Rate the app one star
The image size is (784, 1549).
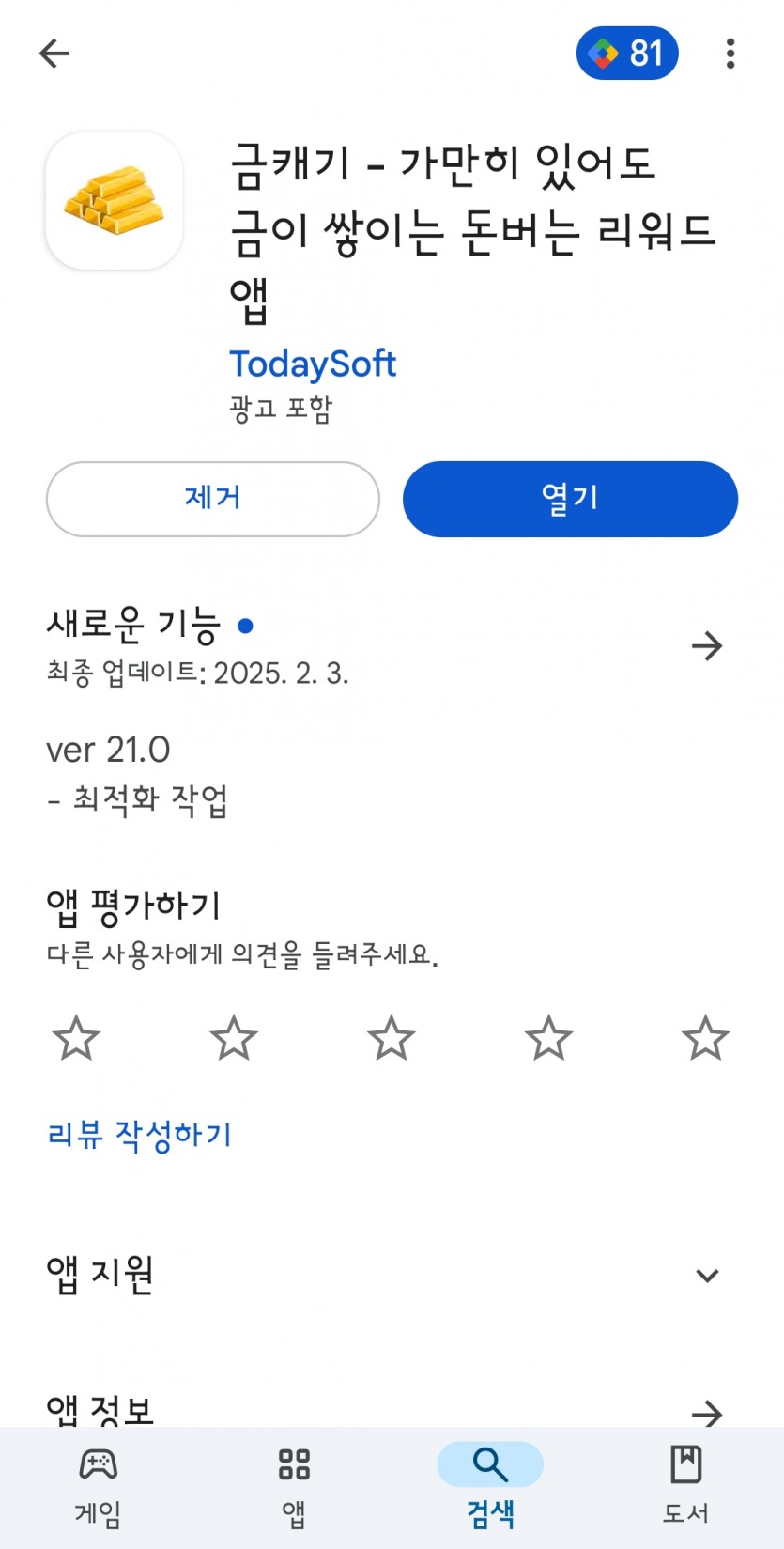tap(76, 1038)
